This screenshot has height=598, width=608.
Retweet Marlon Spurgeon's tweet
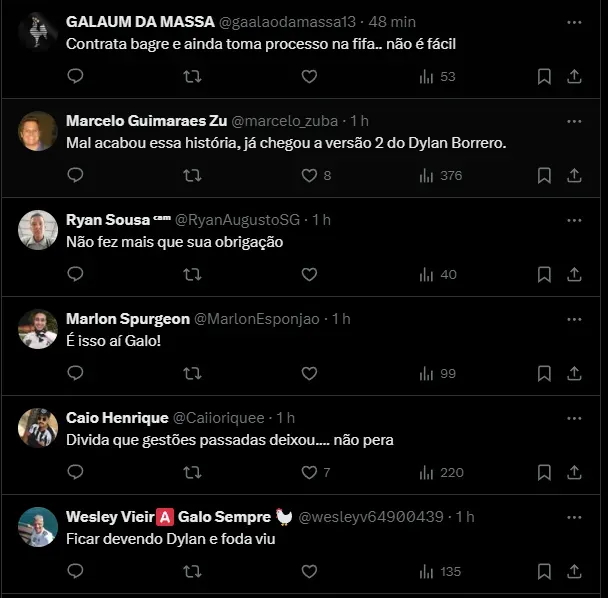192,373
